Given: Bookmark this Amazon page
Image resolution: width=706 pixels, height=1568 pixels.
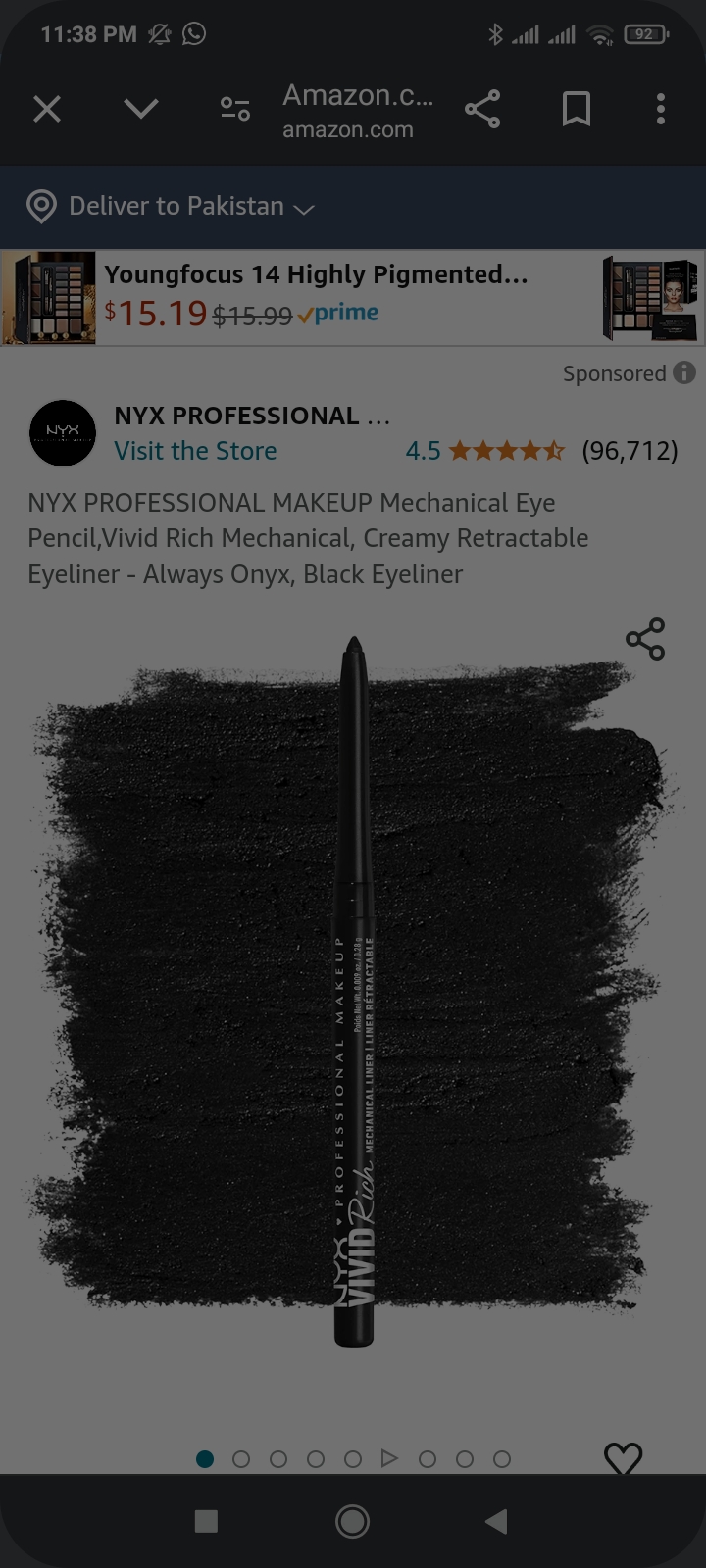Looking at the screenshot, I should coord(577,109).
